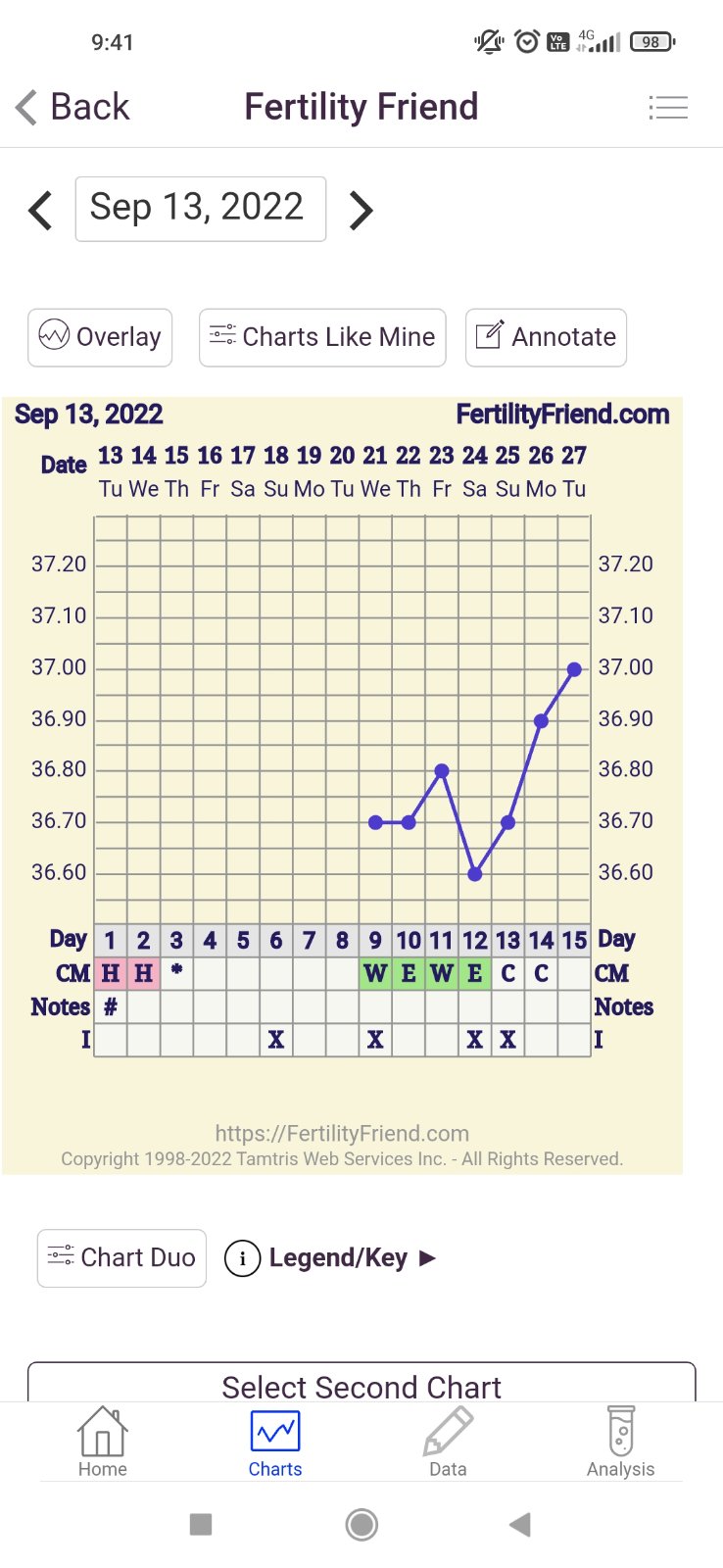Open Charts Like Mine
The image size is (723, 1568).
[322, 337]
